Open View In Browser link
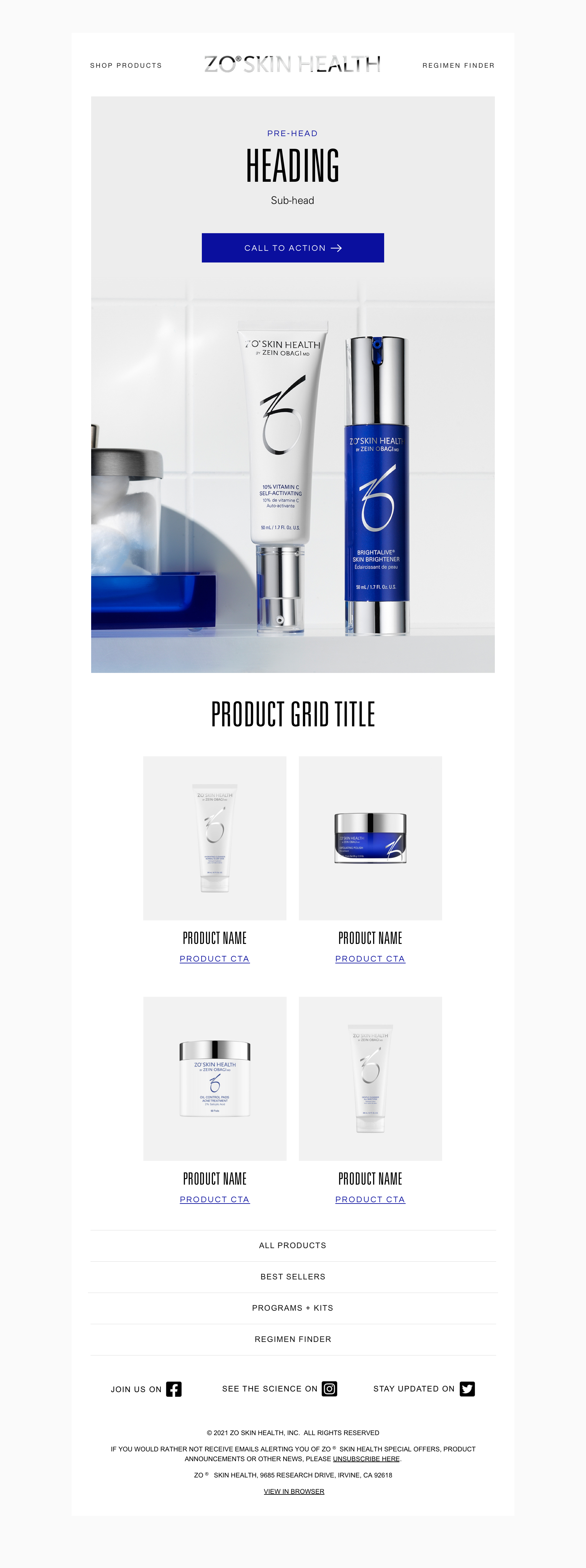The image size is (586, 1568). pos(294,1491)
